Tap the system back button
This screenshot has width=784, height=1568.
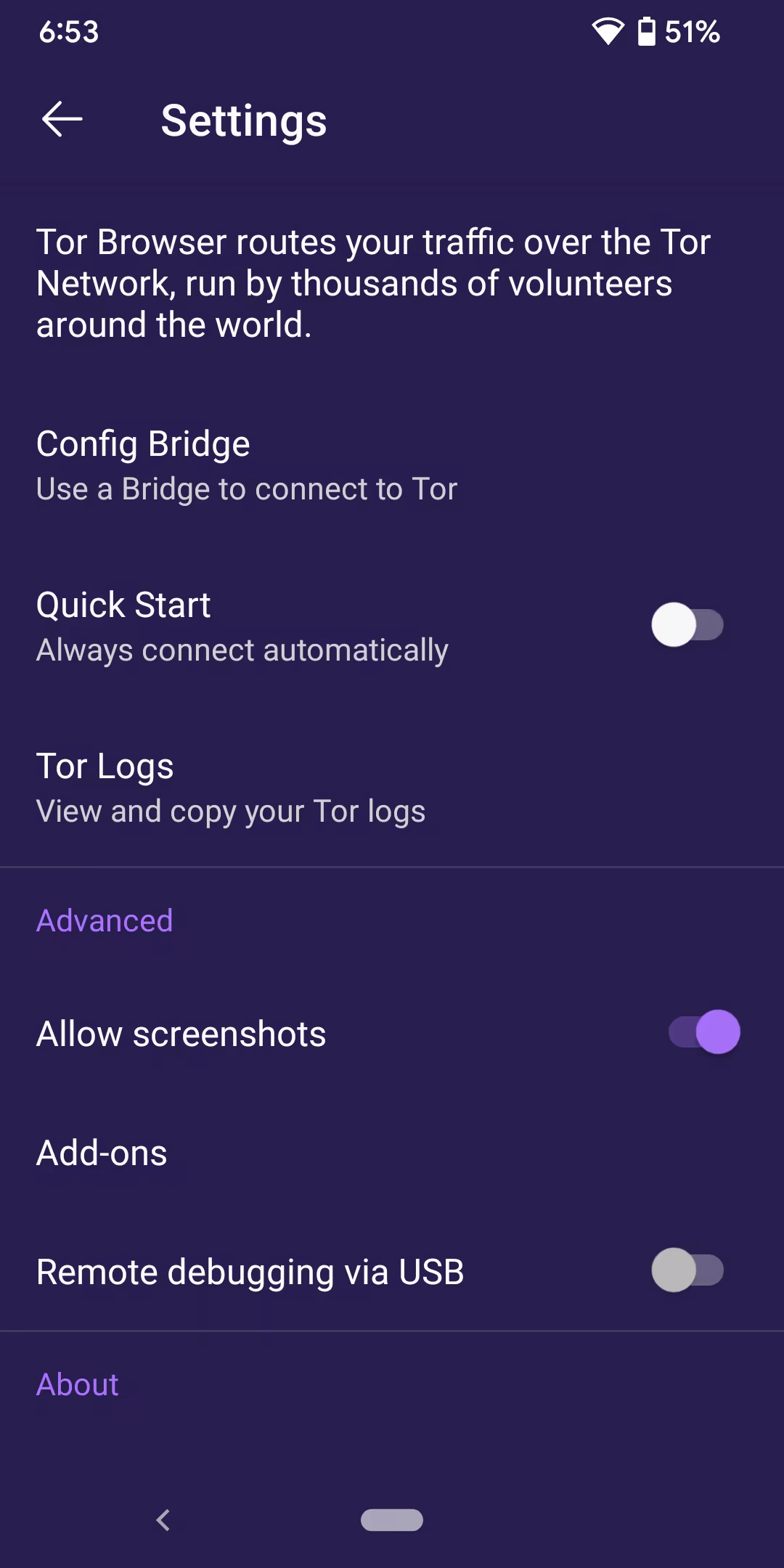click(x=163, y=1519)
